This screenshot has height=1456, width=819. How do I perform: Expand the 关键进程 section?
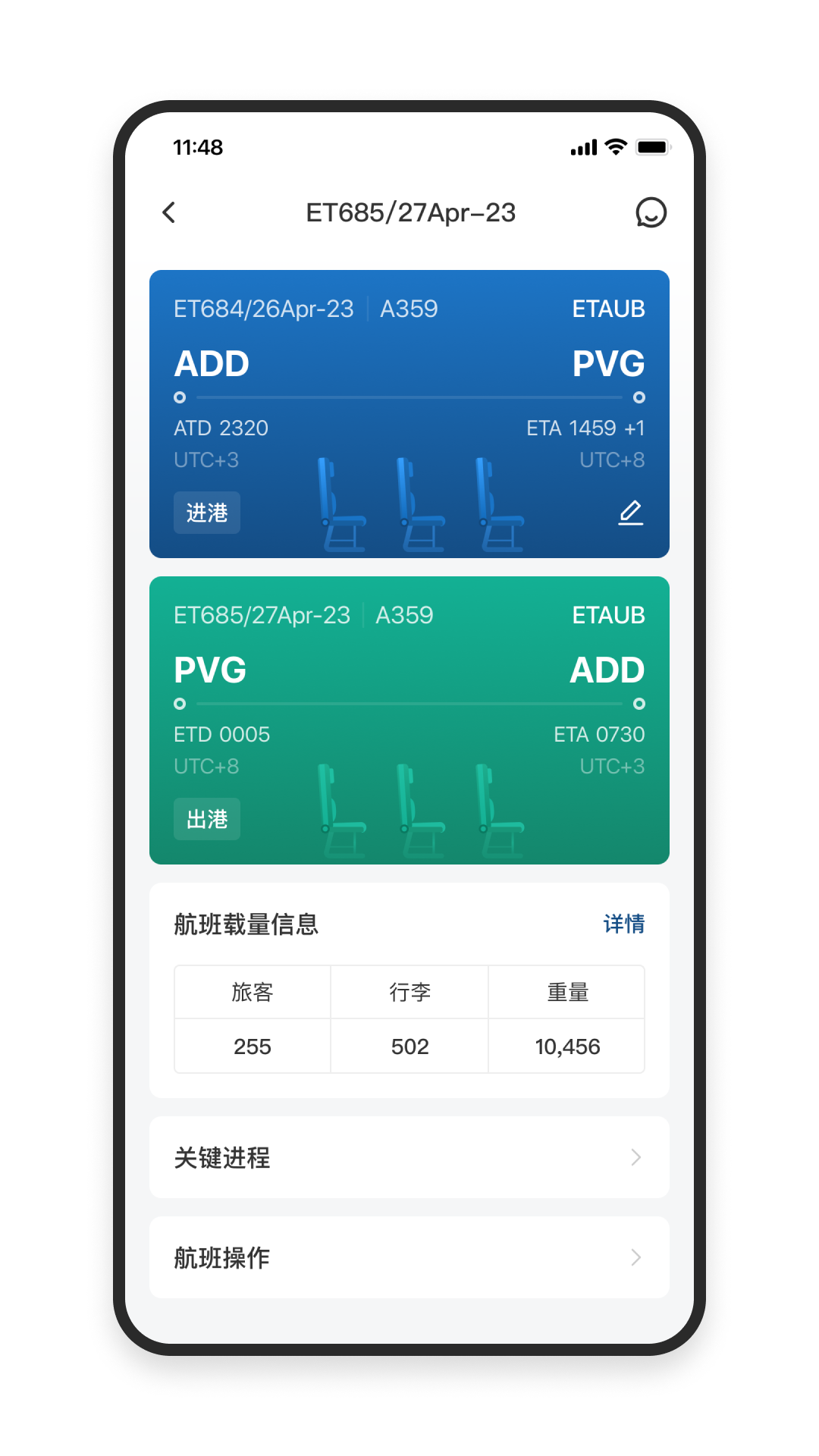coord(409,1156)
